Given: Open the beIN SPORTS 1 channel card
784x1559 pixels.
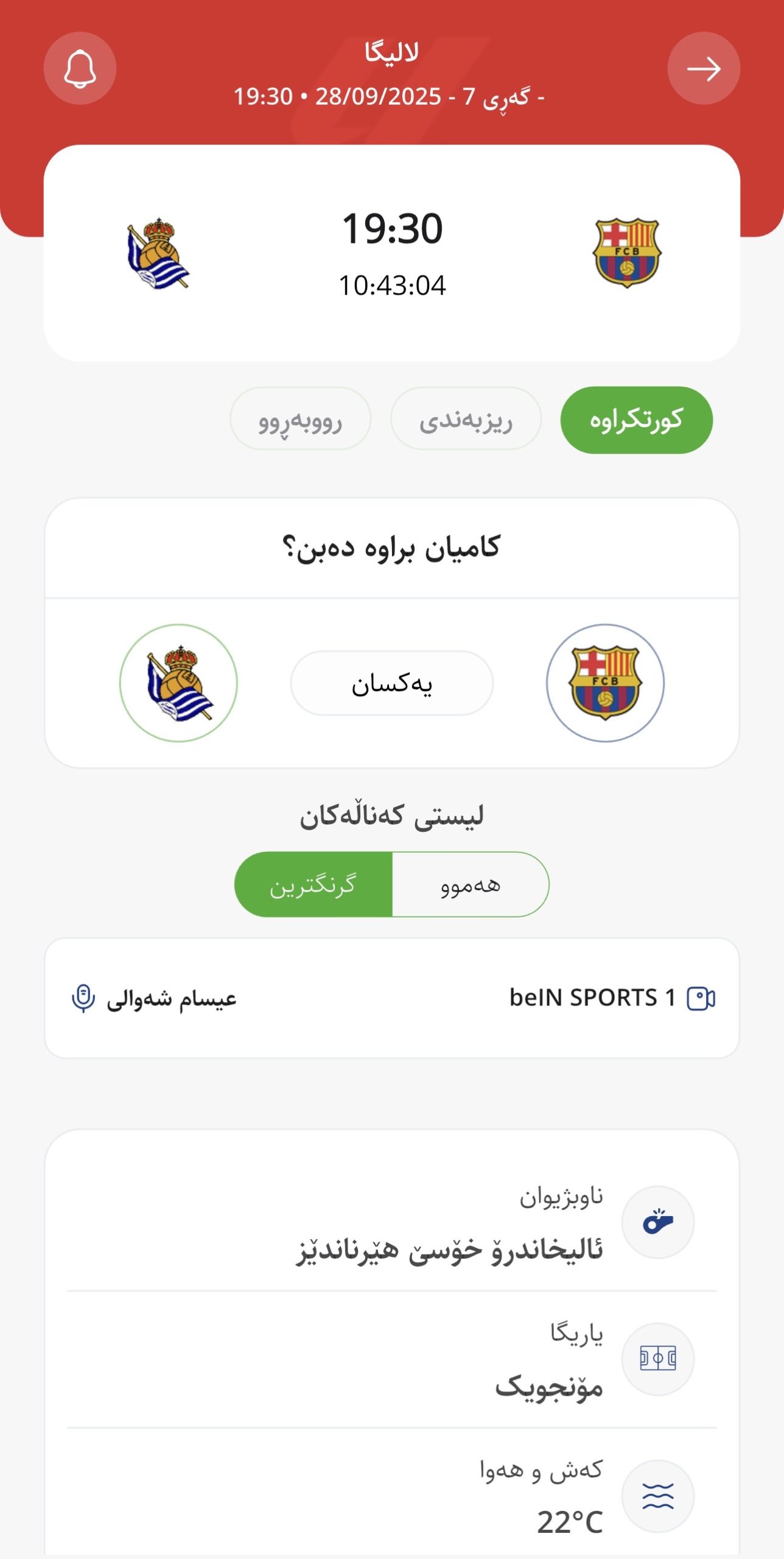Looking at the screenshot, I should click(x=391, y=998).
